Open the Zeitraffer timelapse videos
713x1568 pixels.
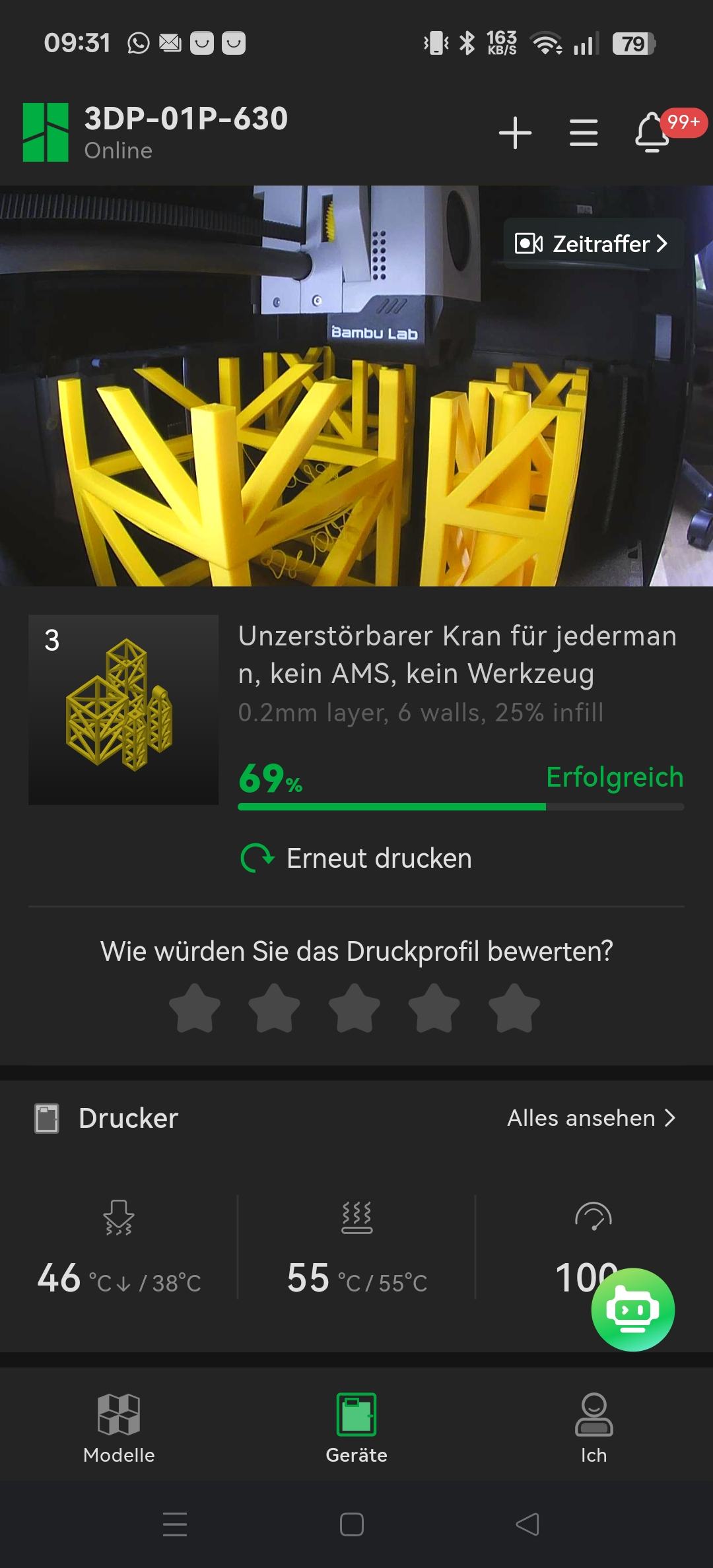pos(592,244)
